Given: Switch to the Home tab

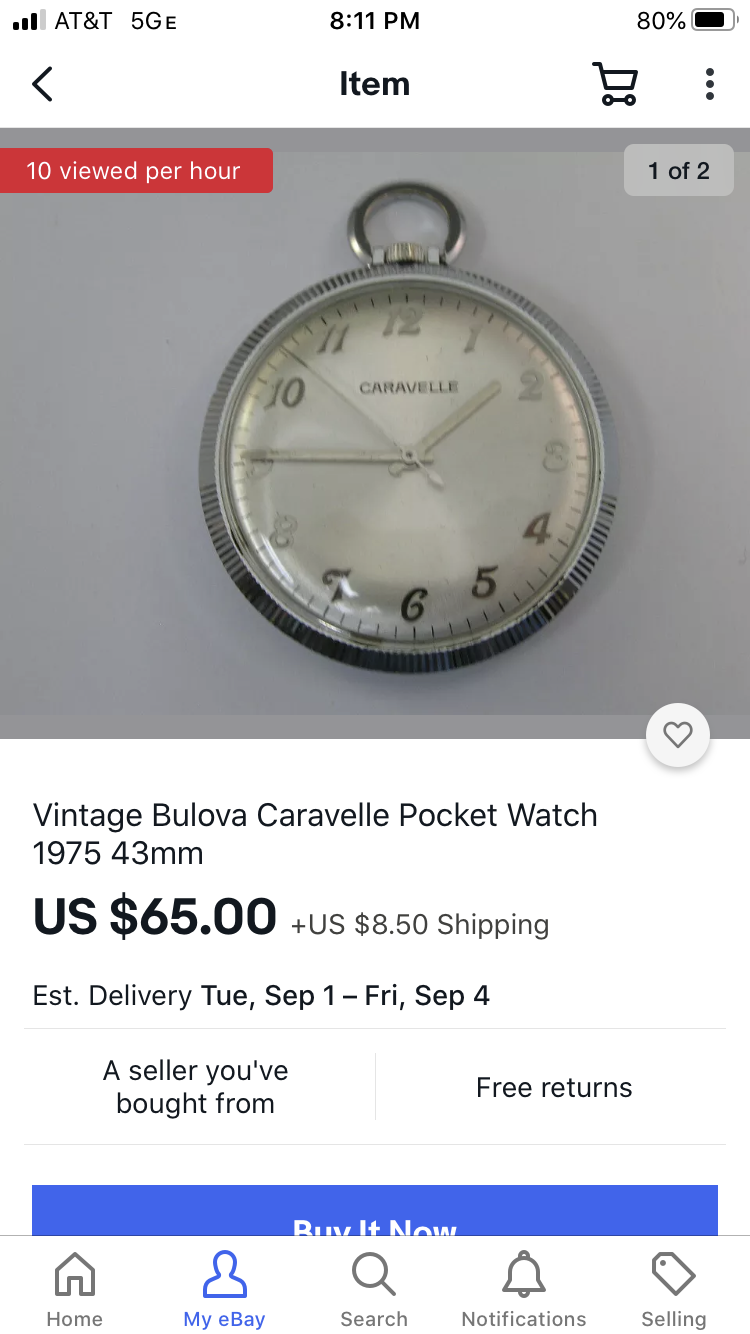Looking at the screenshot, I should 75,1290.
